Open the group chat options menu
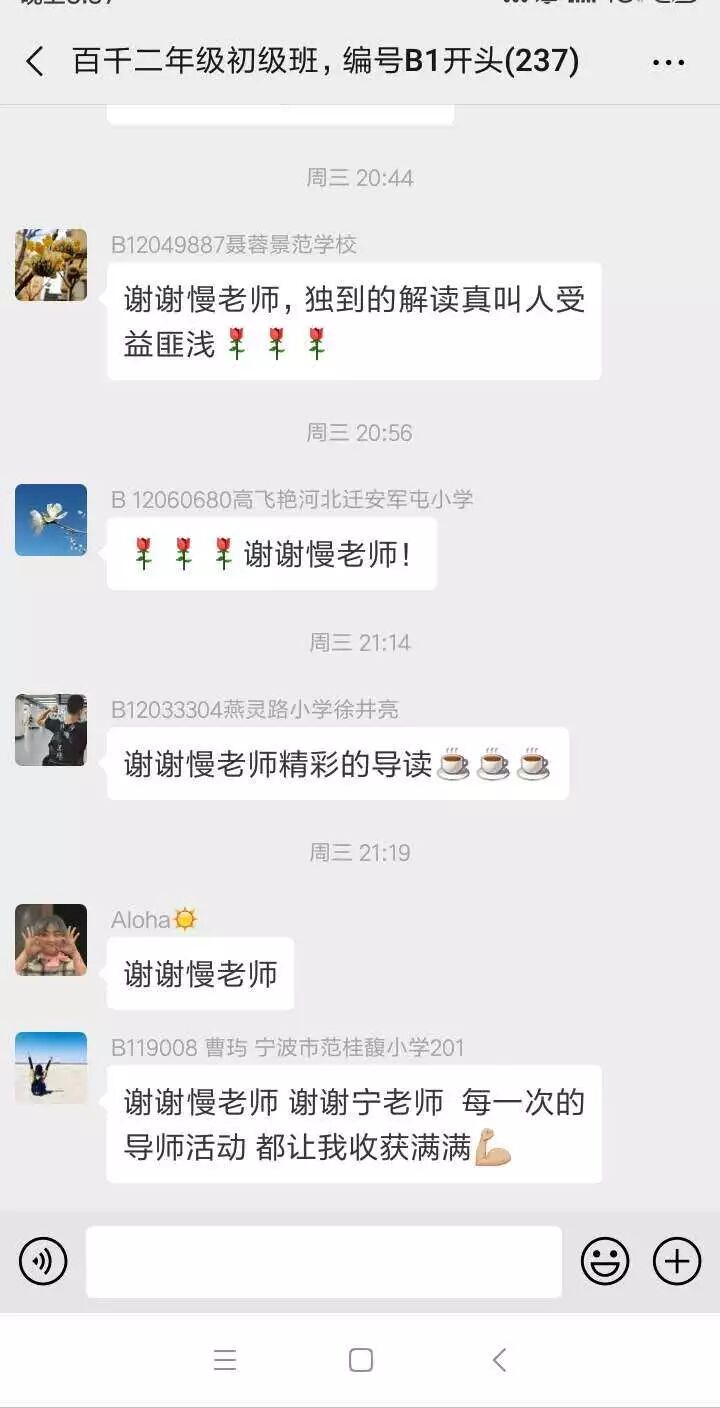 (668, 62)
